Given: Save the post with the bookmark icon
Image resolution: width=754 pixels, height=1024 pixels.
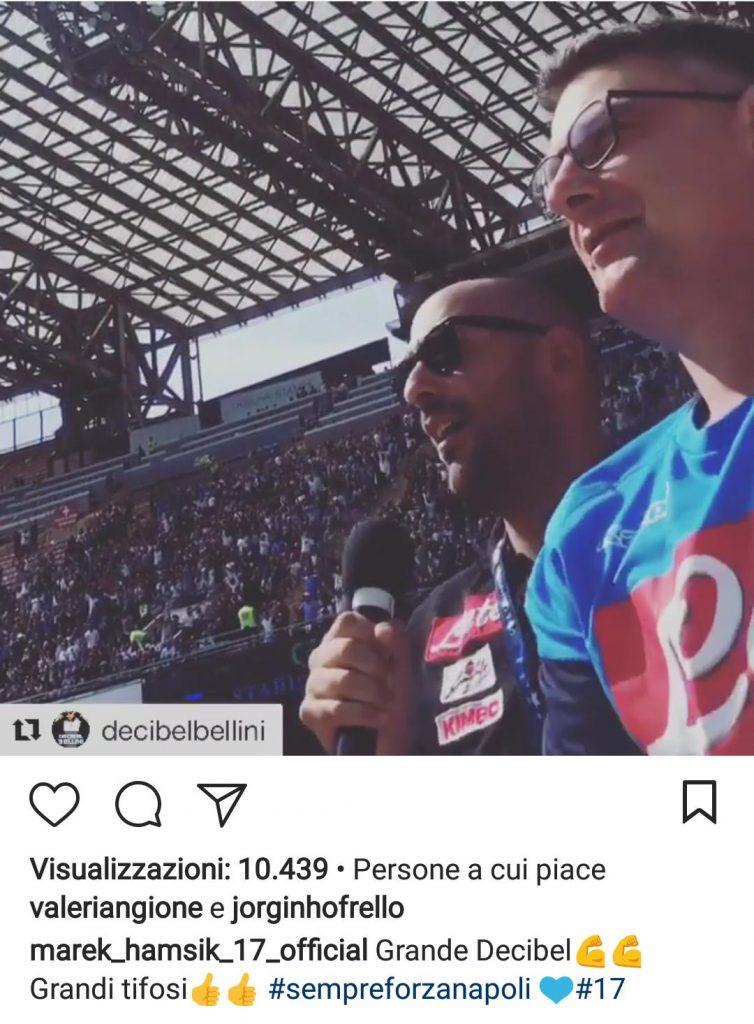Looking at the screenshot, I should pyautogui.click(x=699, y=803).
